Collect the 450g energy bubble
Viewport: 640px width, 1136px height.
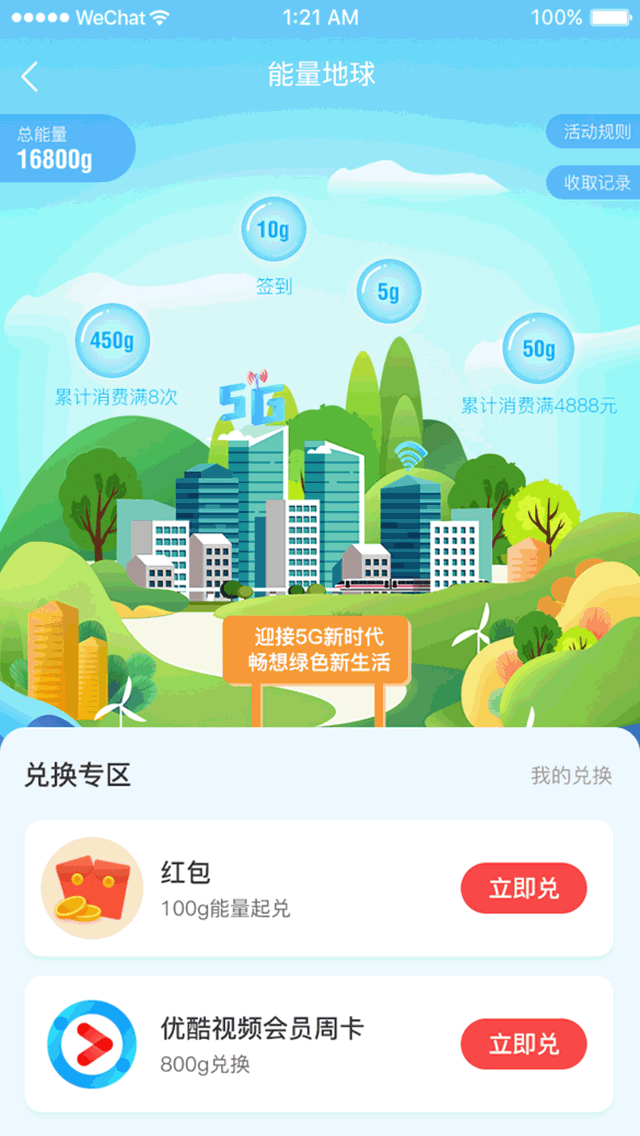(112, 340)
